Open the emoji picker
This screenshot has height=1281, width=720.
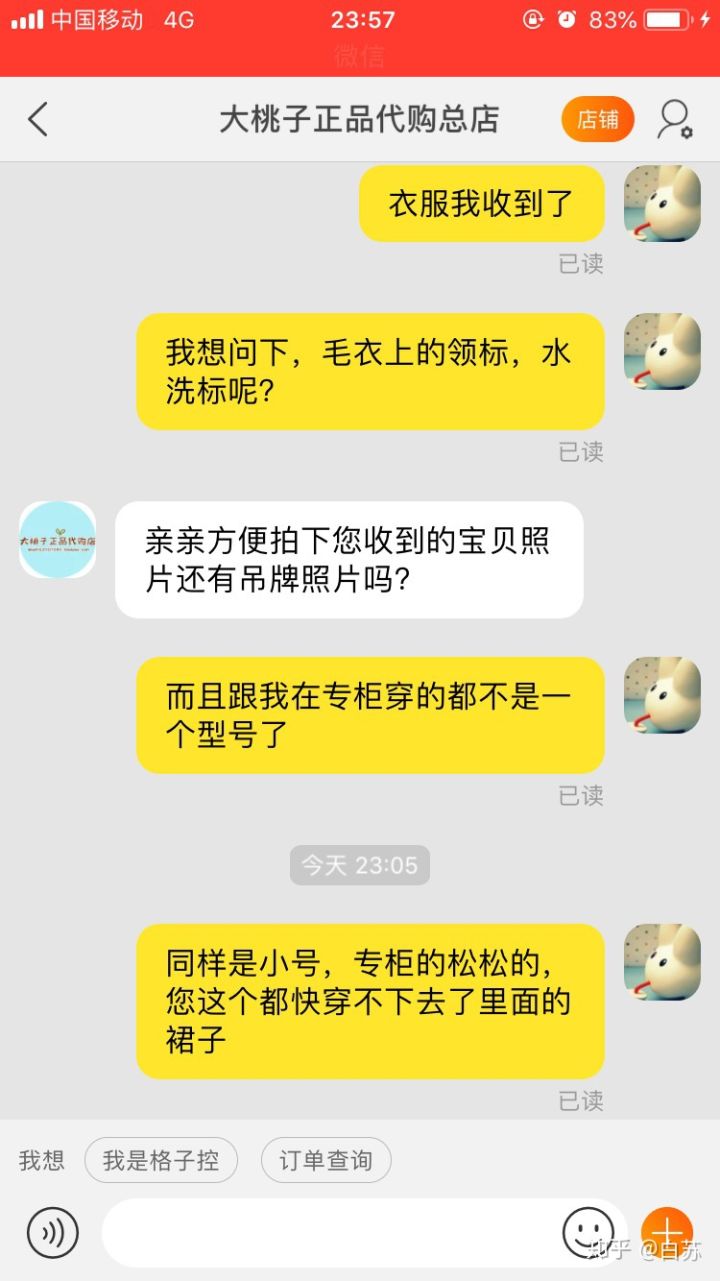tap(588, 1232)
